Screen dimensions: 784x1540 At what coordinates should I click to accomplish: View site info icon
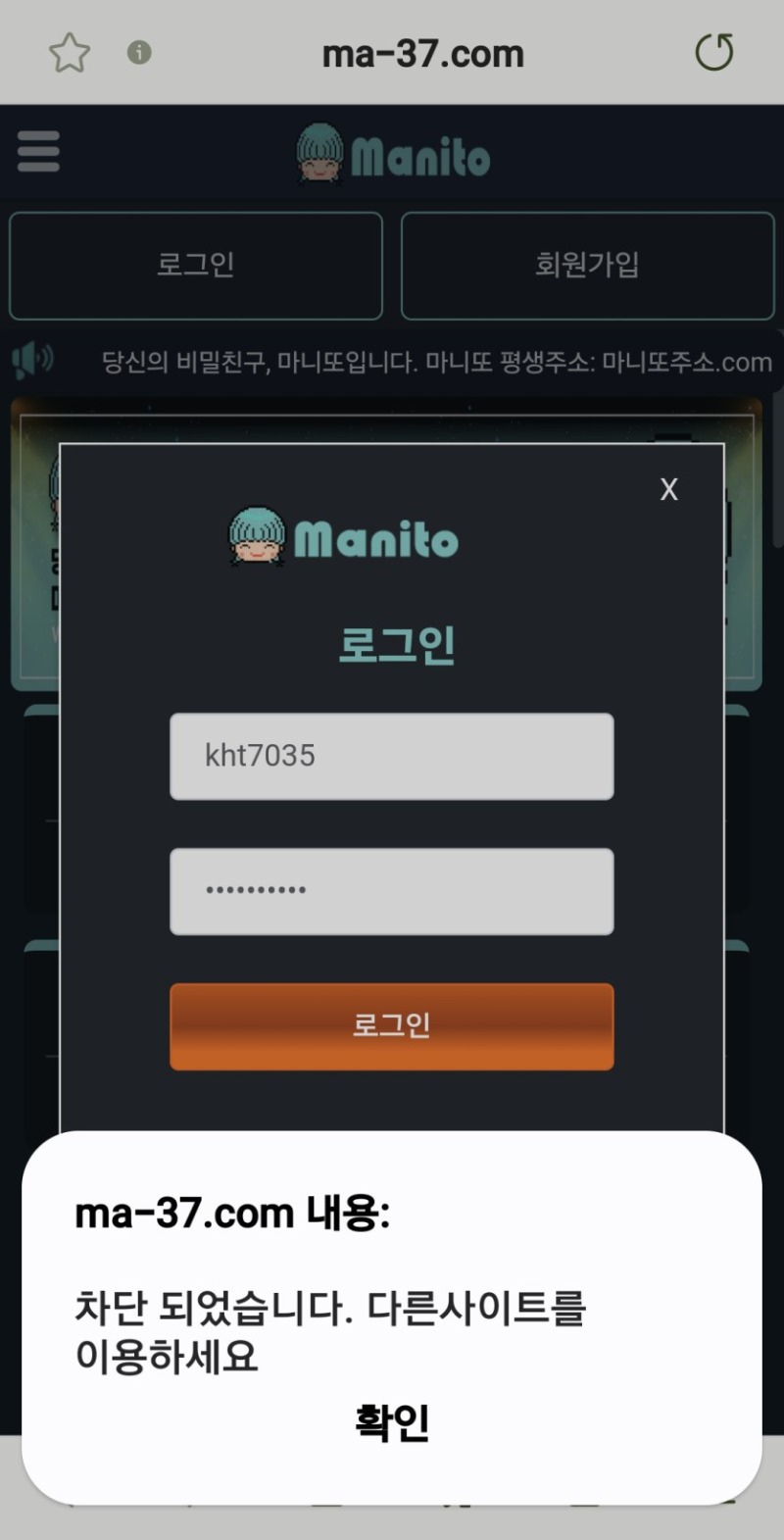[x=139, y=52]
